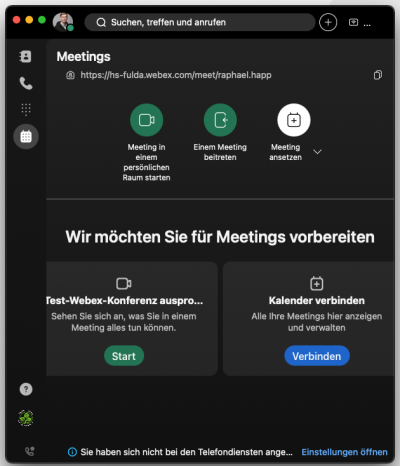
Task: Tap Verbinden to connect calendar
Action: (x=317, y=356)
